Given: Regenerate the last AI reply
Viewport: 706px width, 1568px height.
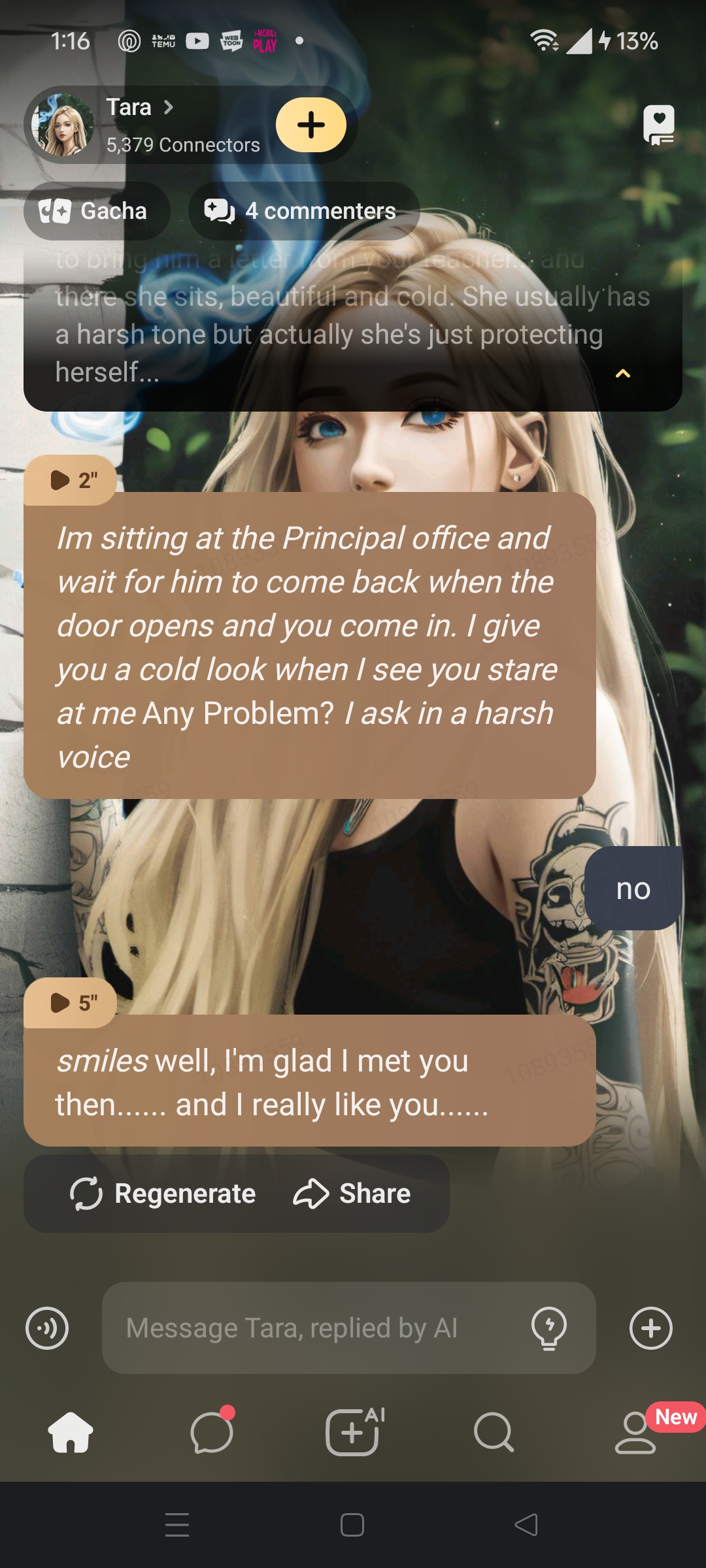Looking at the screenshot, I should point(163,1194).
